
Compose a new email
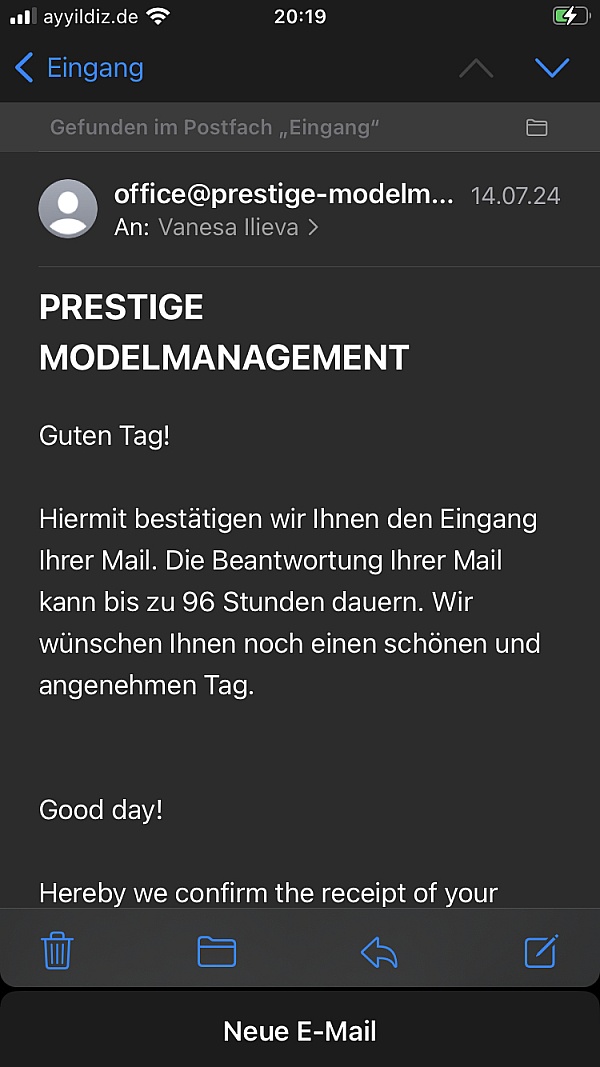[x=541, y=951]
